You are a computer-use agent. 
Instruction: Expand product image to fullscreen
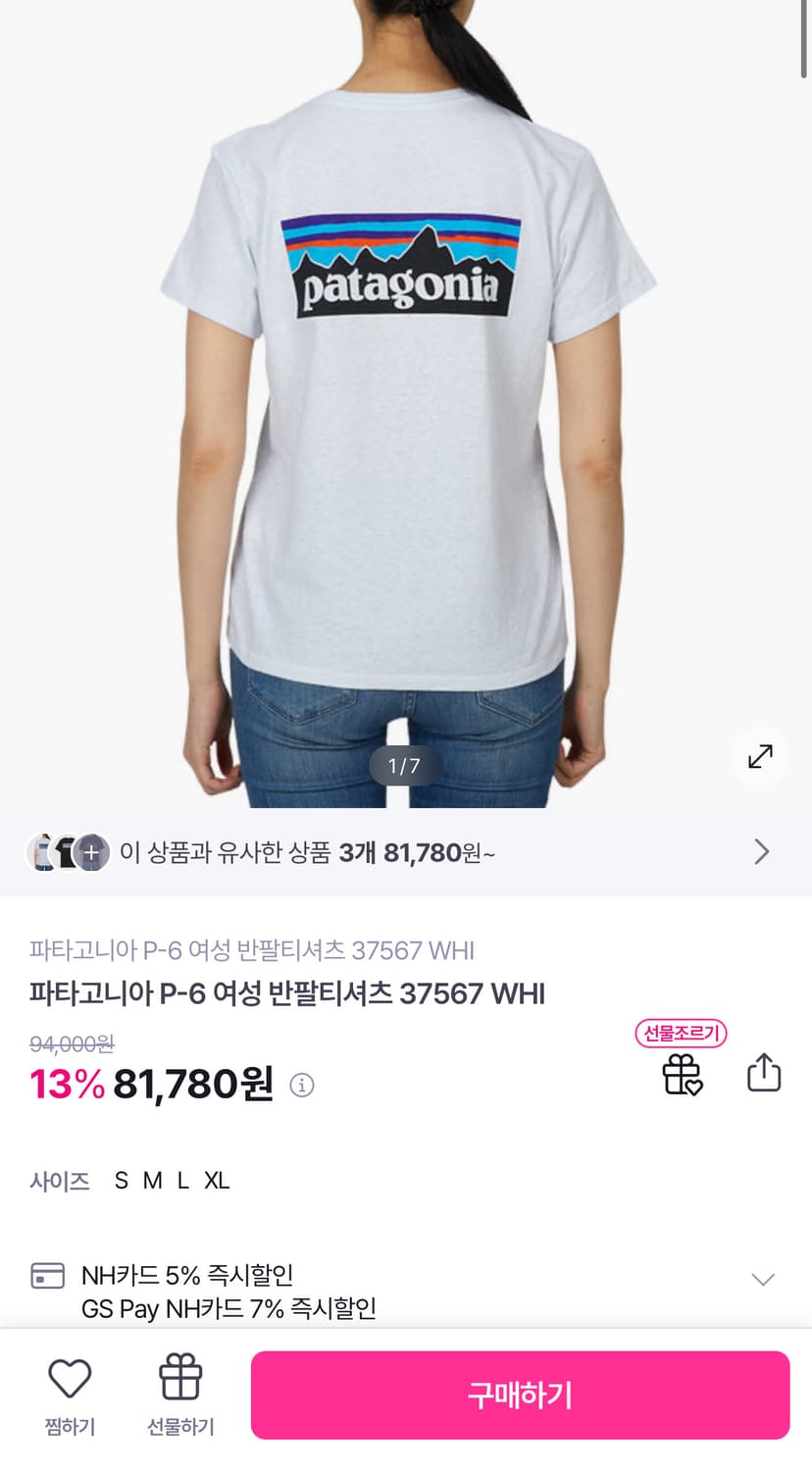pyautogui.click(x=759, y=757)
